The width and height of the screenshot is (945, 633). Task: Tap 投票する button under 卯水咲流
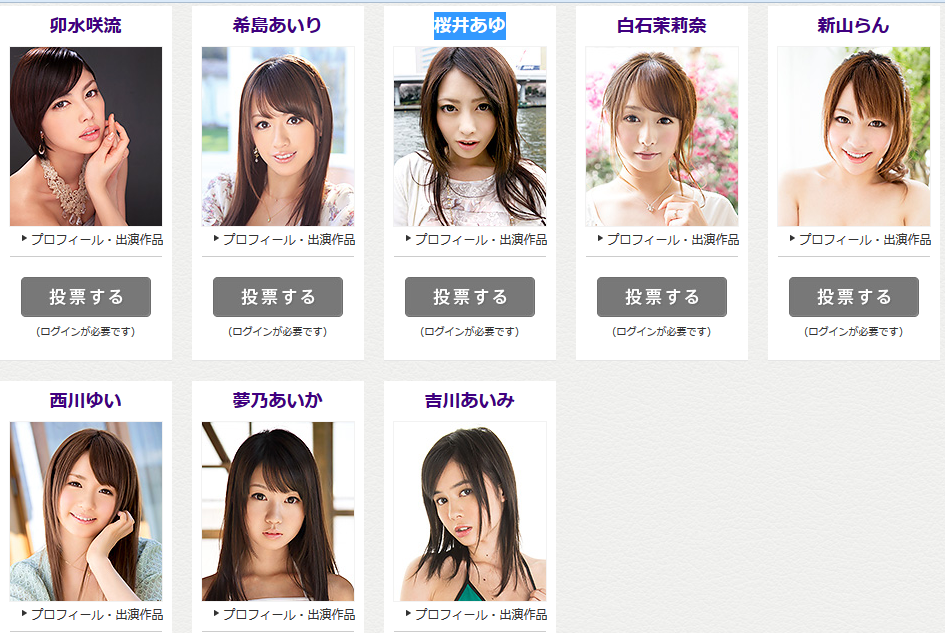point(86,297)
